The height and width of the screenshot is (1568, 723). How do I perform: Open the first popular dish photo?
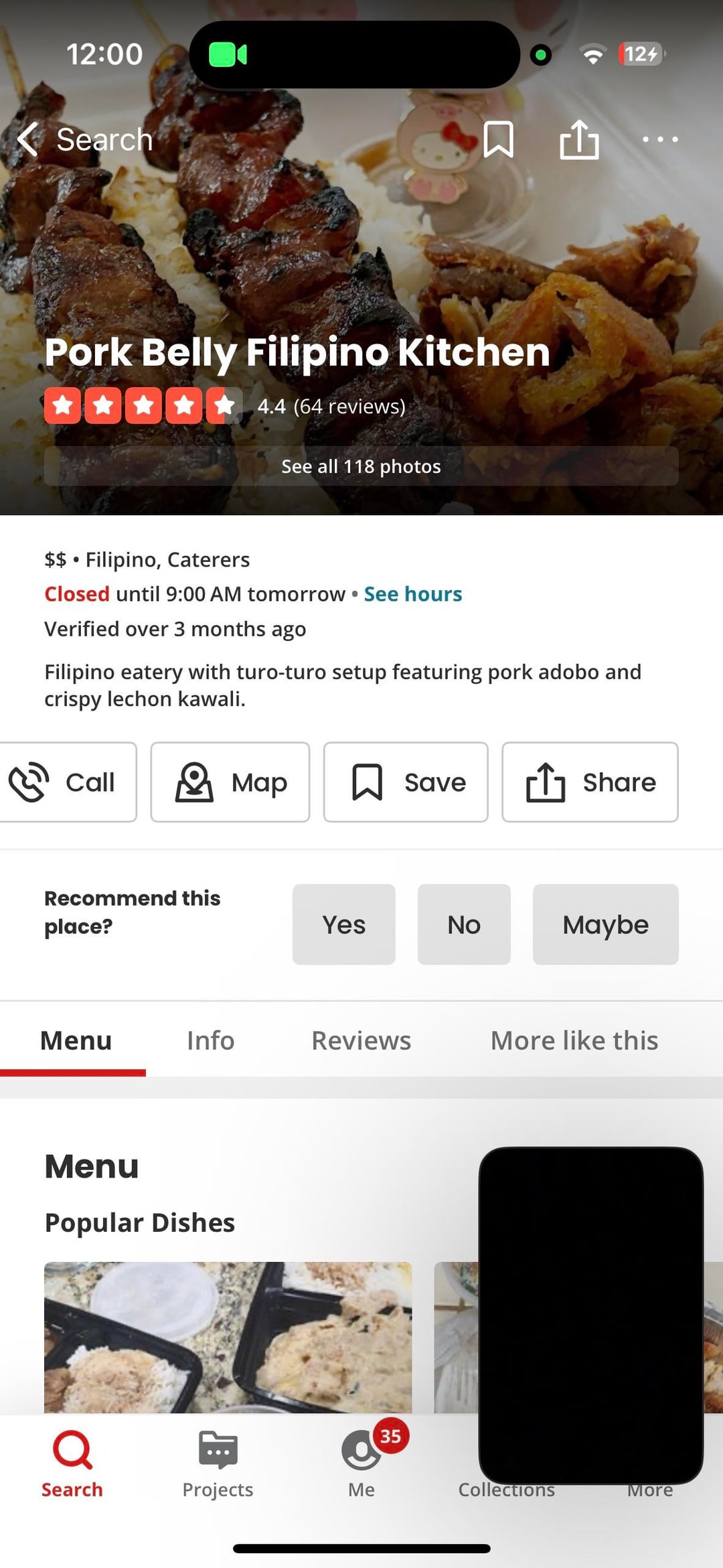[228, 1336]
